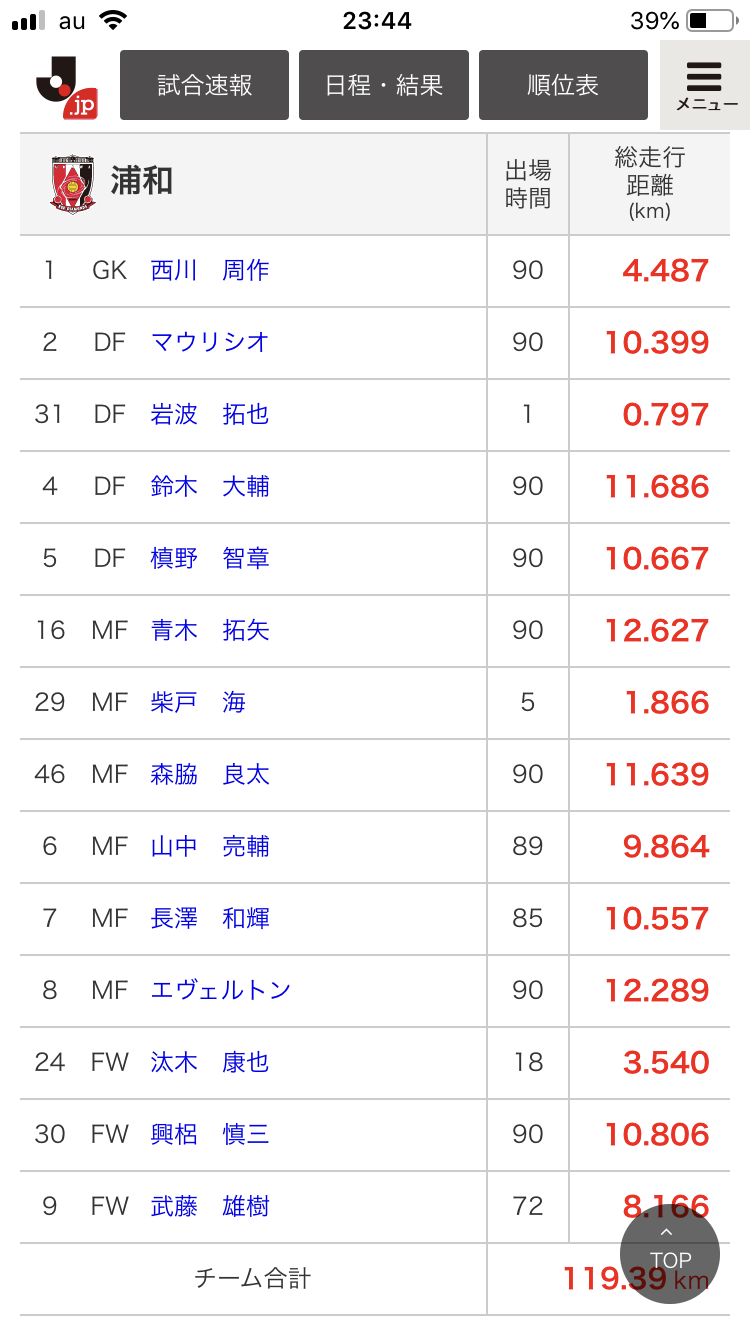
Task: Open 山中 亮輔 profile
Action: tap(210, 847)
